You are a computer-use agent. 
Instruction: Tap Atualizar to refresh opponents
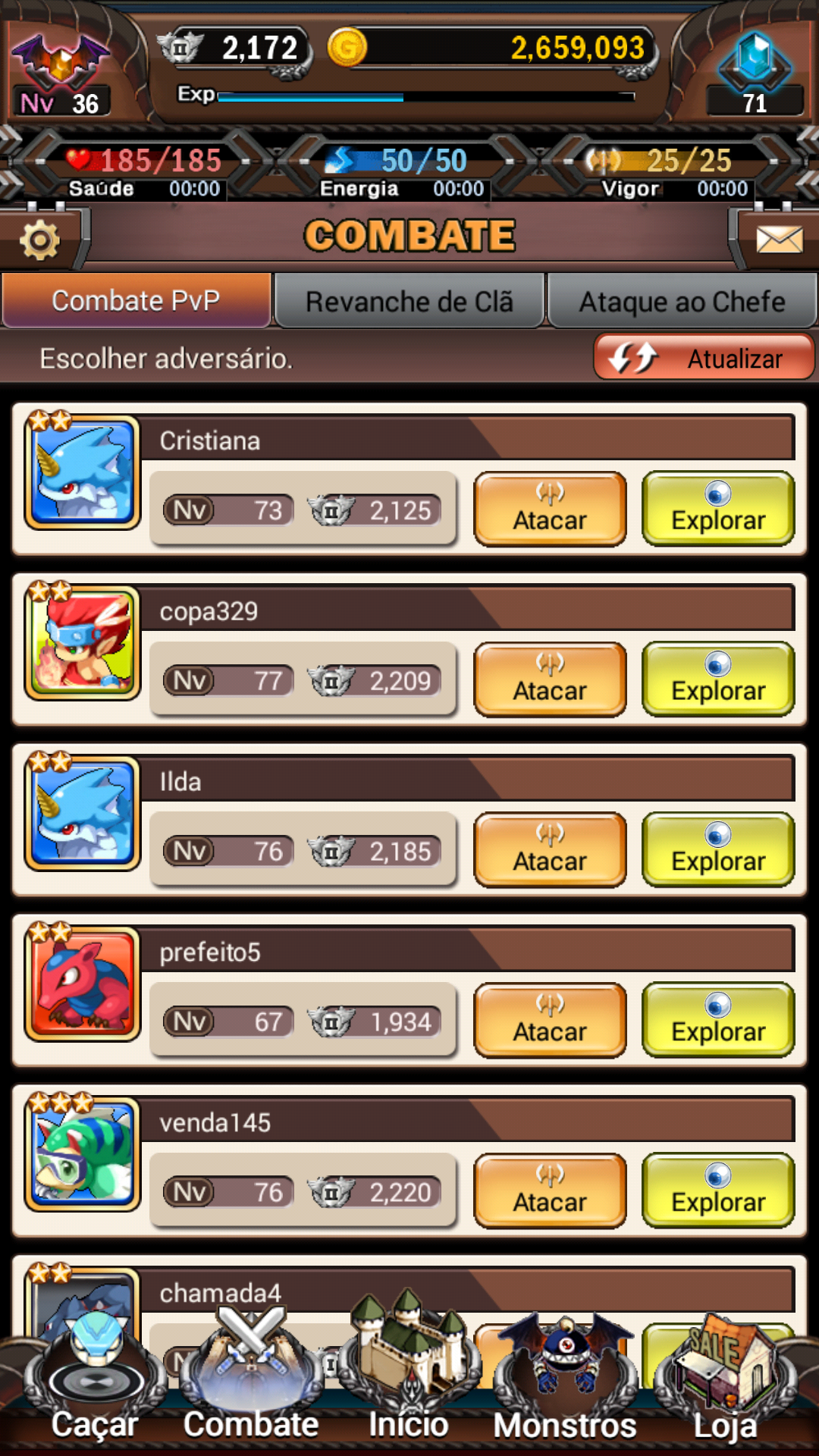click(x=704, y=357)
